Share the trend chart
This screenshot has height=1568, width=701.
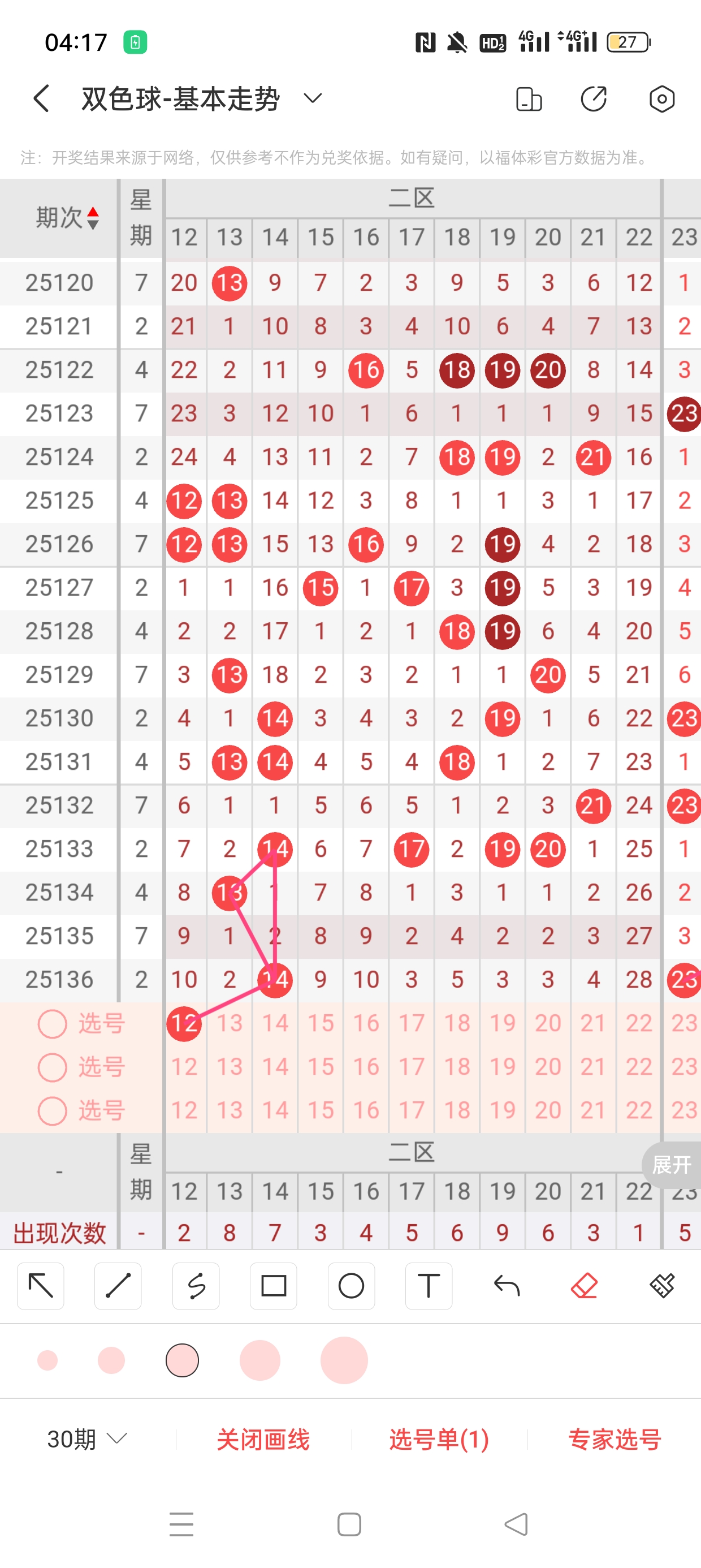pyautogui.click(x=594, y=99)
